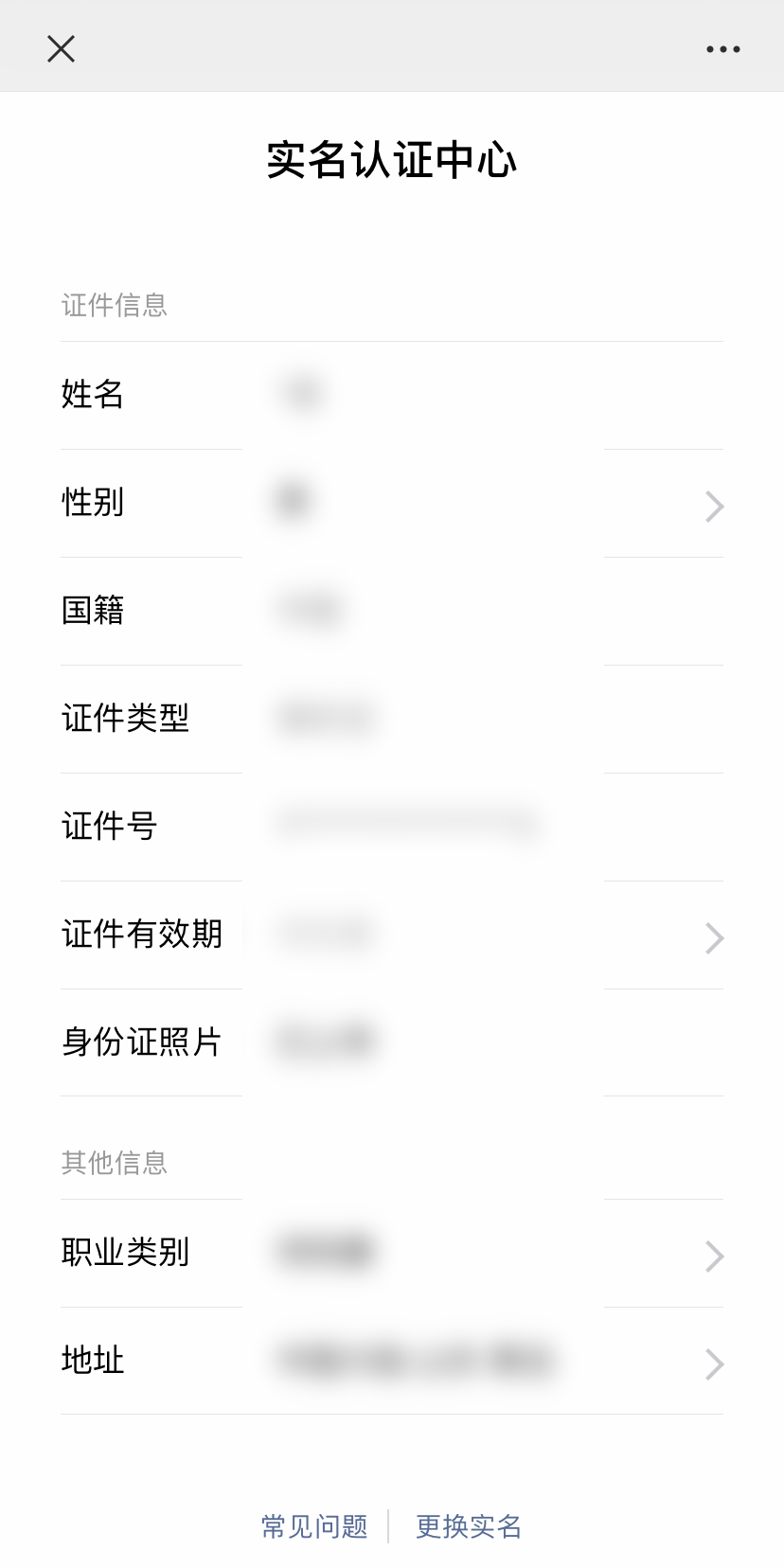Viewport: 784px width, 1568px height.
Task: Tap the 更换实名 link
Action: (x=469, y=1526)
